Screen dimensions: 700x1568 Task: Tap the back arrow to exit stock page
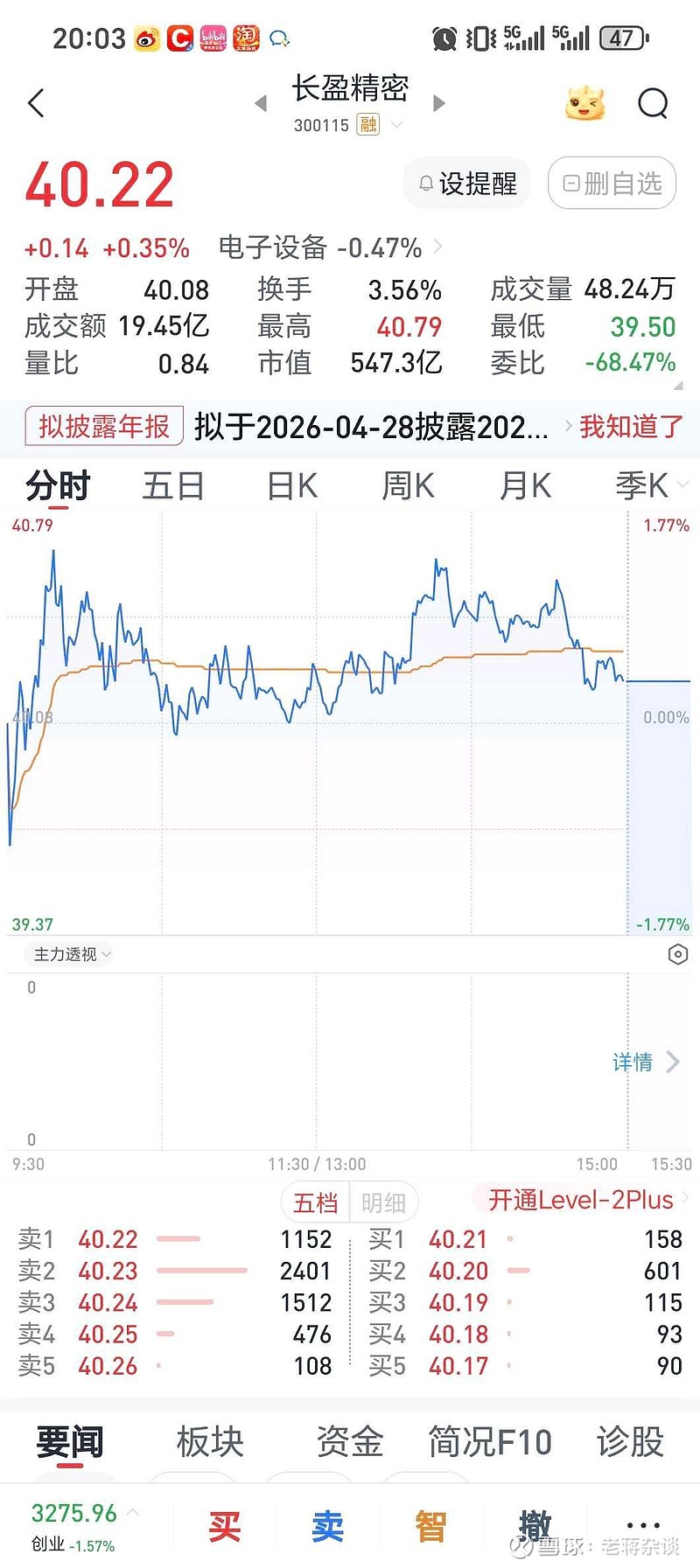click(37, 102)
